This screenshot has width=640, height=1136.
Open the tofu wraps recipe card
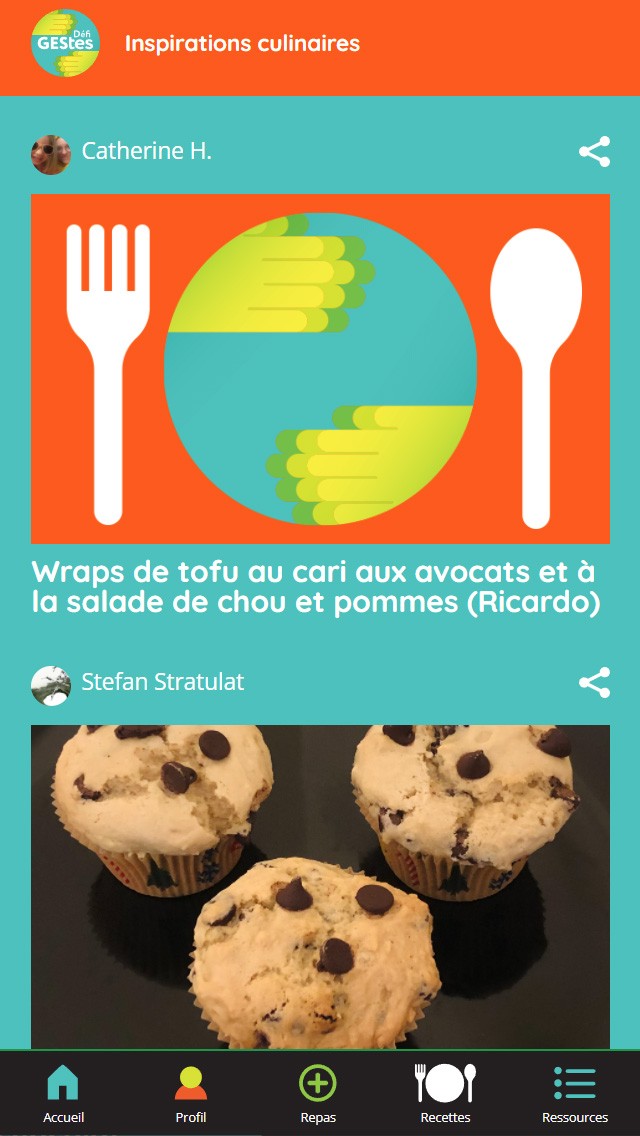[320, 368]
